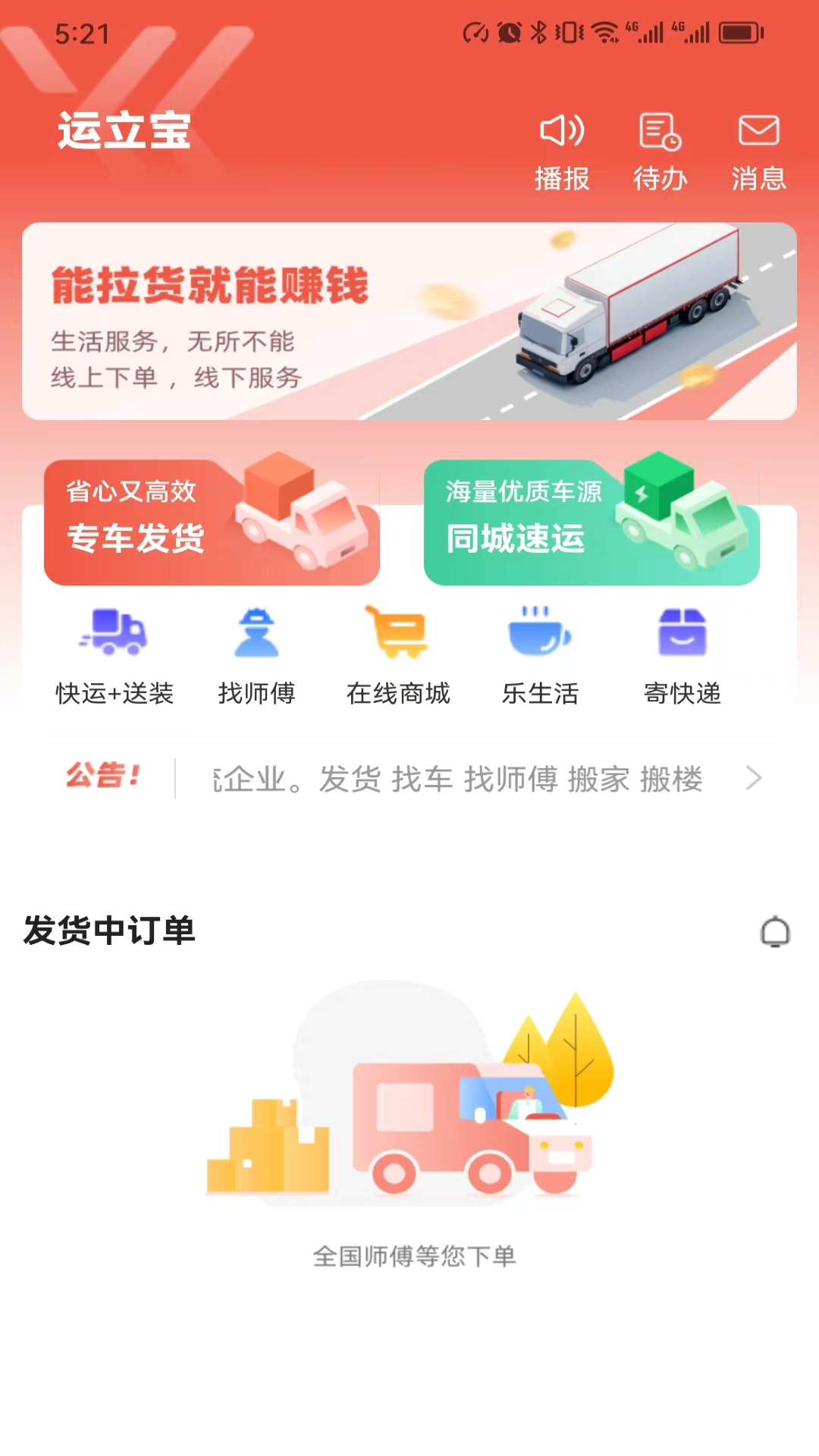Click the scrolling announcement ticker text

coord(455,779)
